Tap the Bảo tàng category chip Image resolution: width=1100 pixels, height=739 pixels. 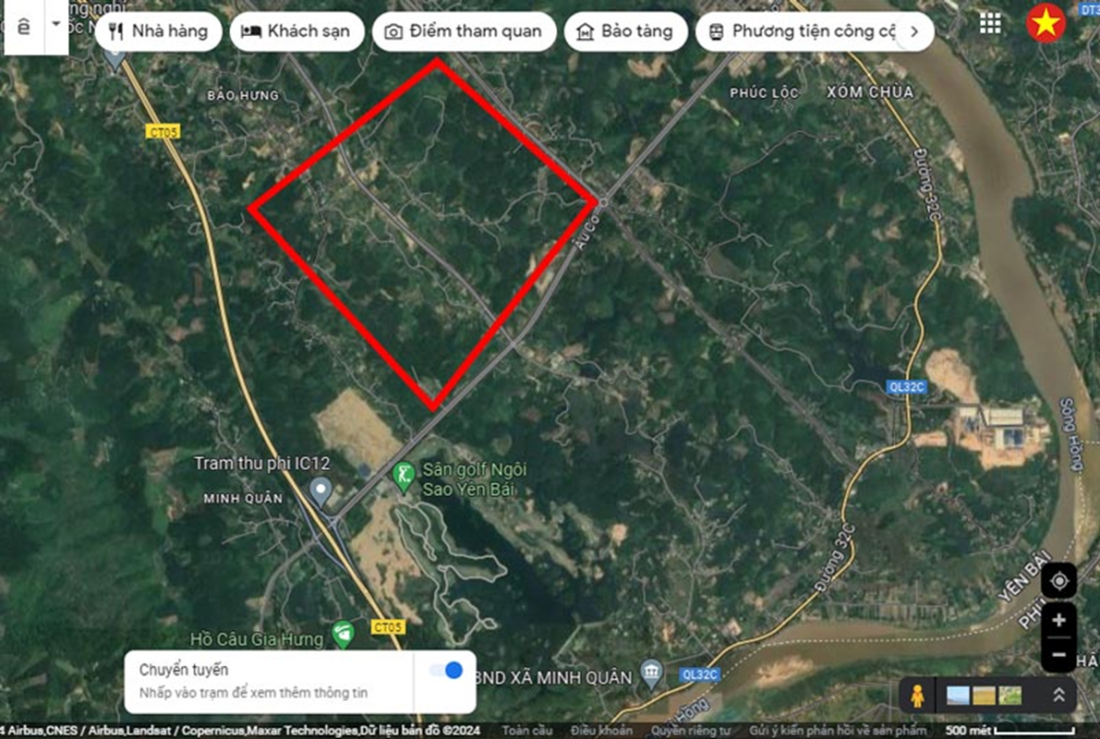pyautogui.click(x=625, y=31)
